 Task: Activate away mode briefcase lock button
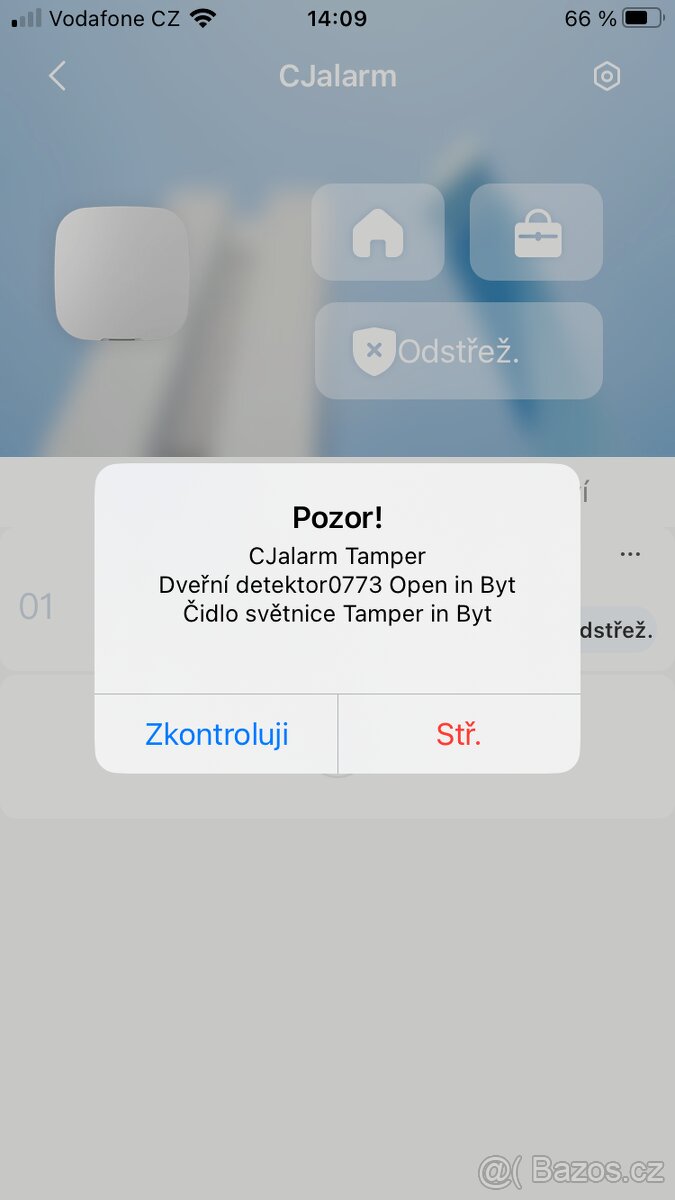[x=537, y=232]
